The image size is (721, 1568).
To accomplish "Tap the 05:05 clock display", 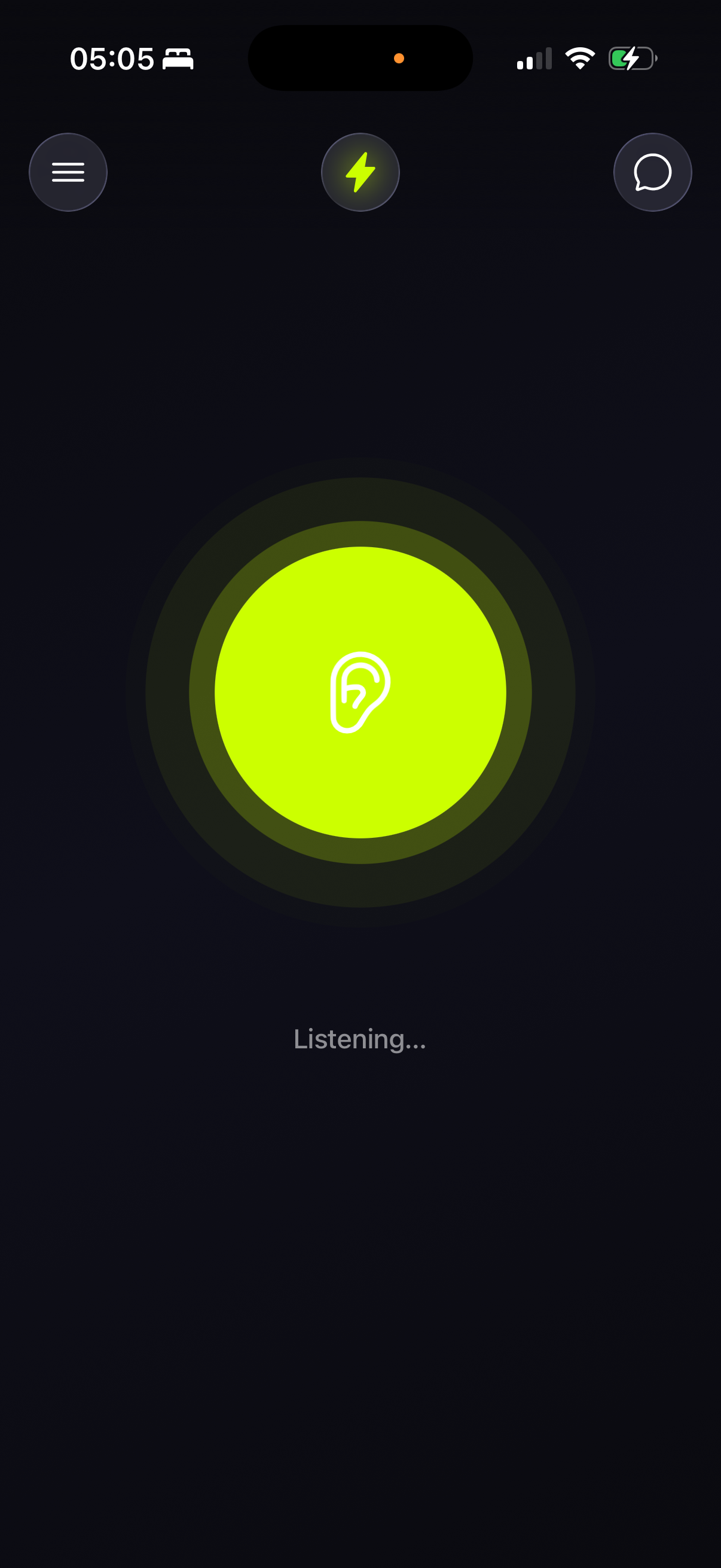I will 112,58.
